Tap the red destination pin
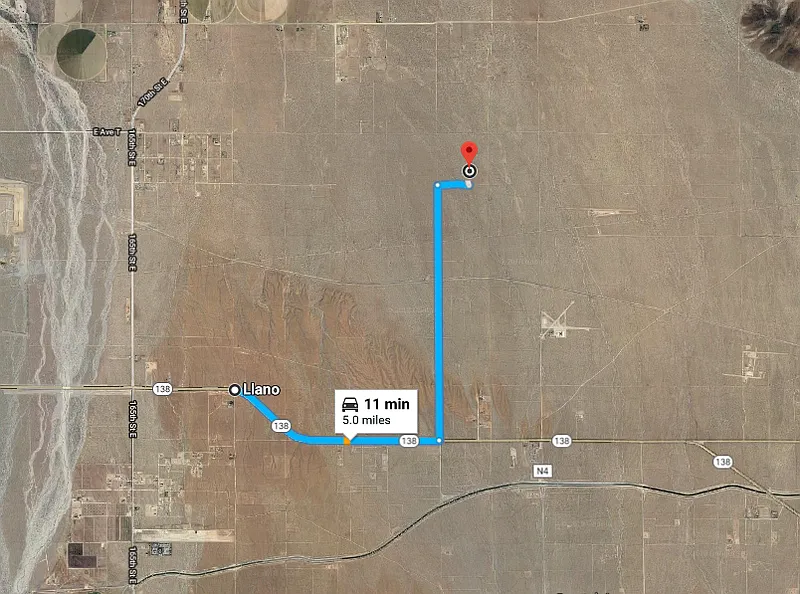 click(x=469, y=153)
